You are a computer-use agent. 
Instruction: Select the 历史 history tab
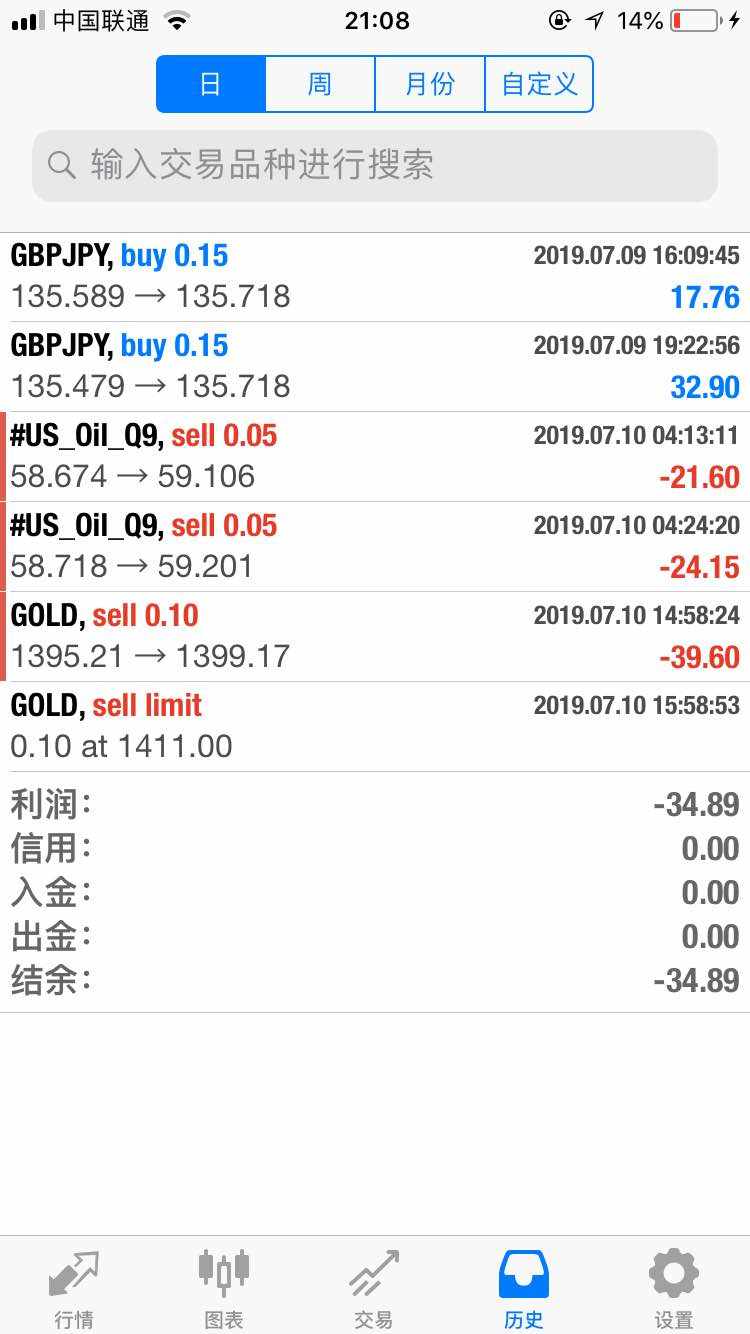(524, 1288)
